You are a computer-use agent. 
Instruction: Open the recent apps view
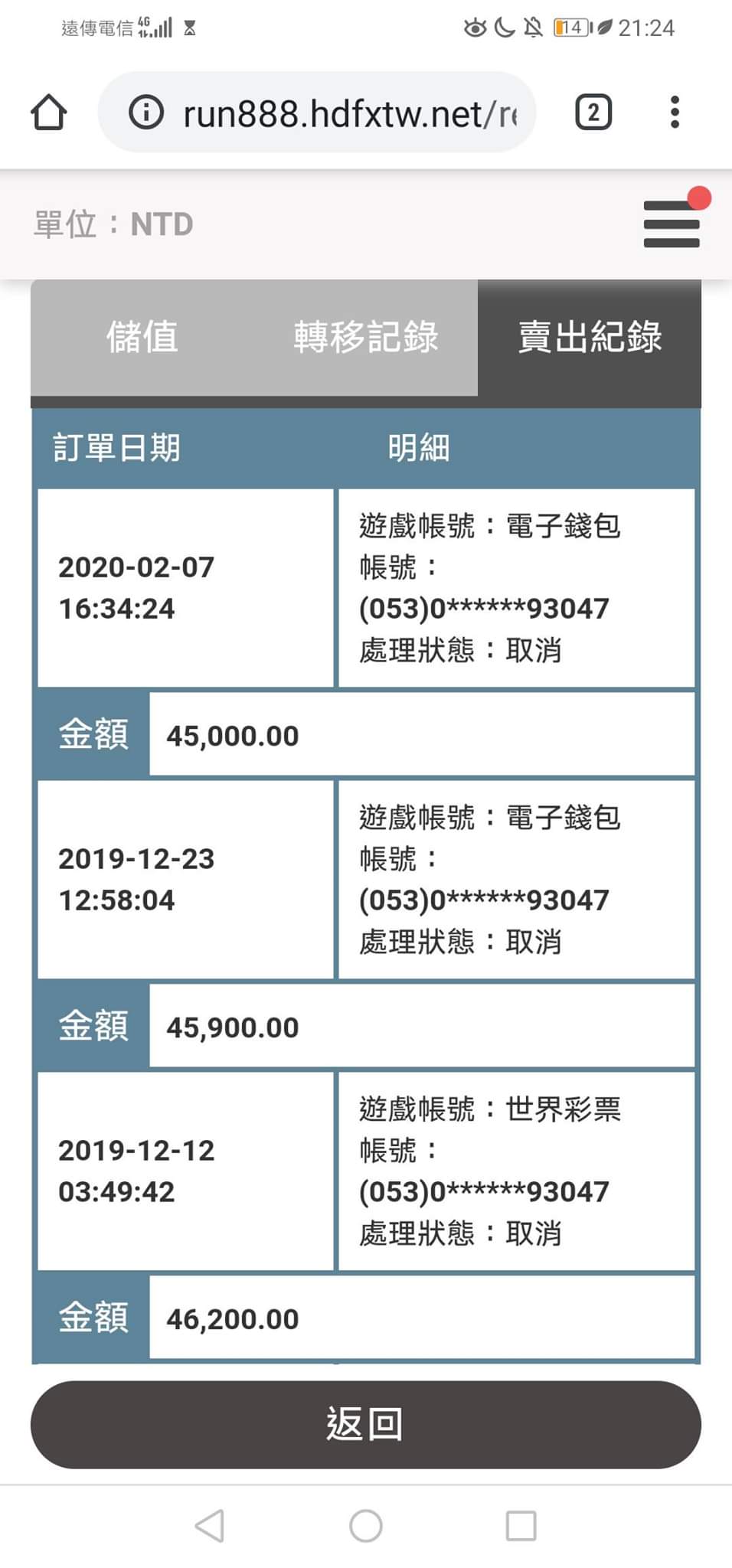521,1526
